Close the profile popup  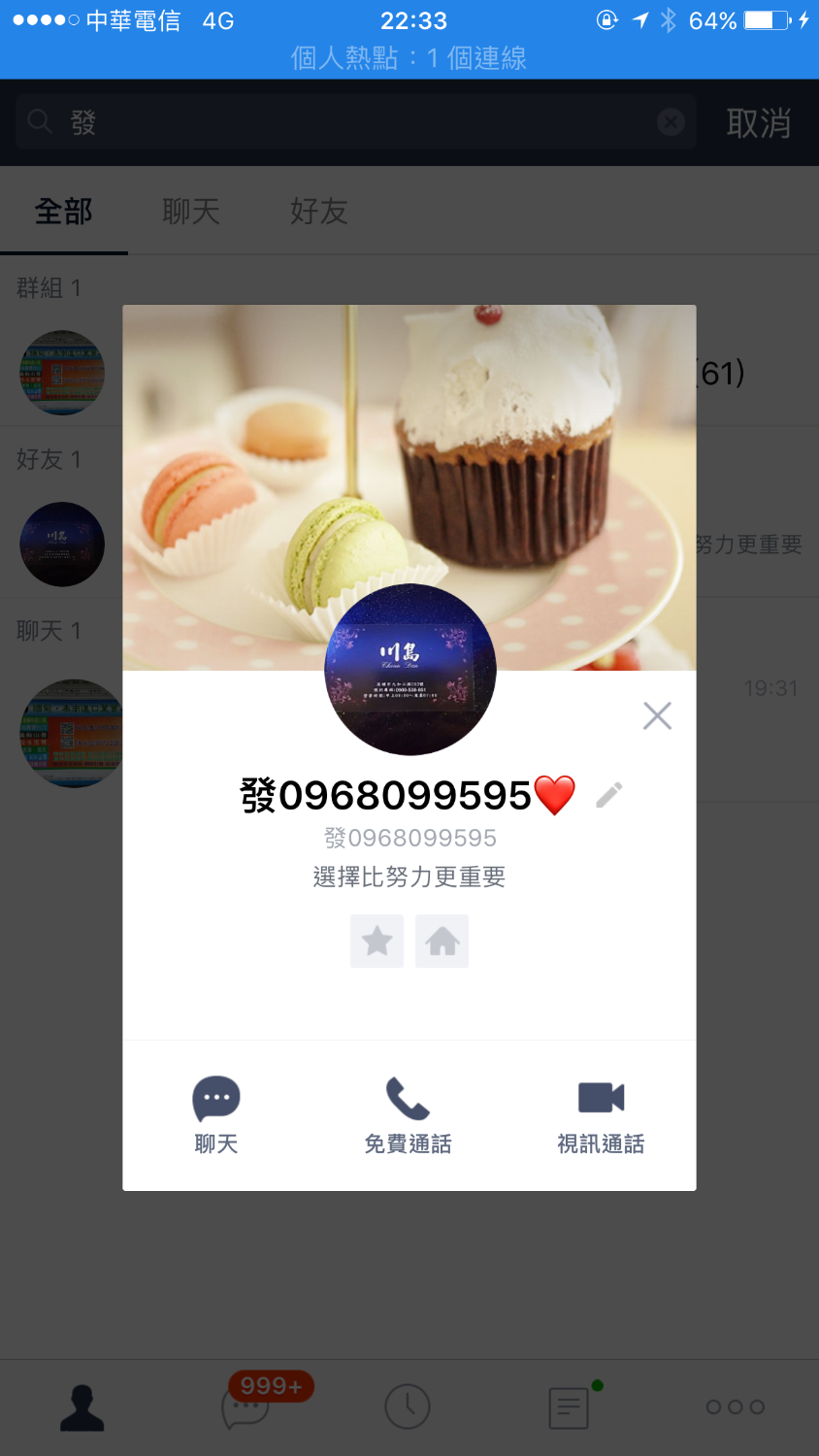point(657,716)
